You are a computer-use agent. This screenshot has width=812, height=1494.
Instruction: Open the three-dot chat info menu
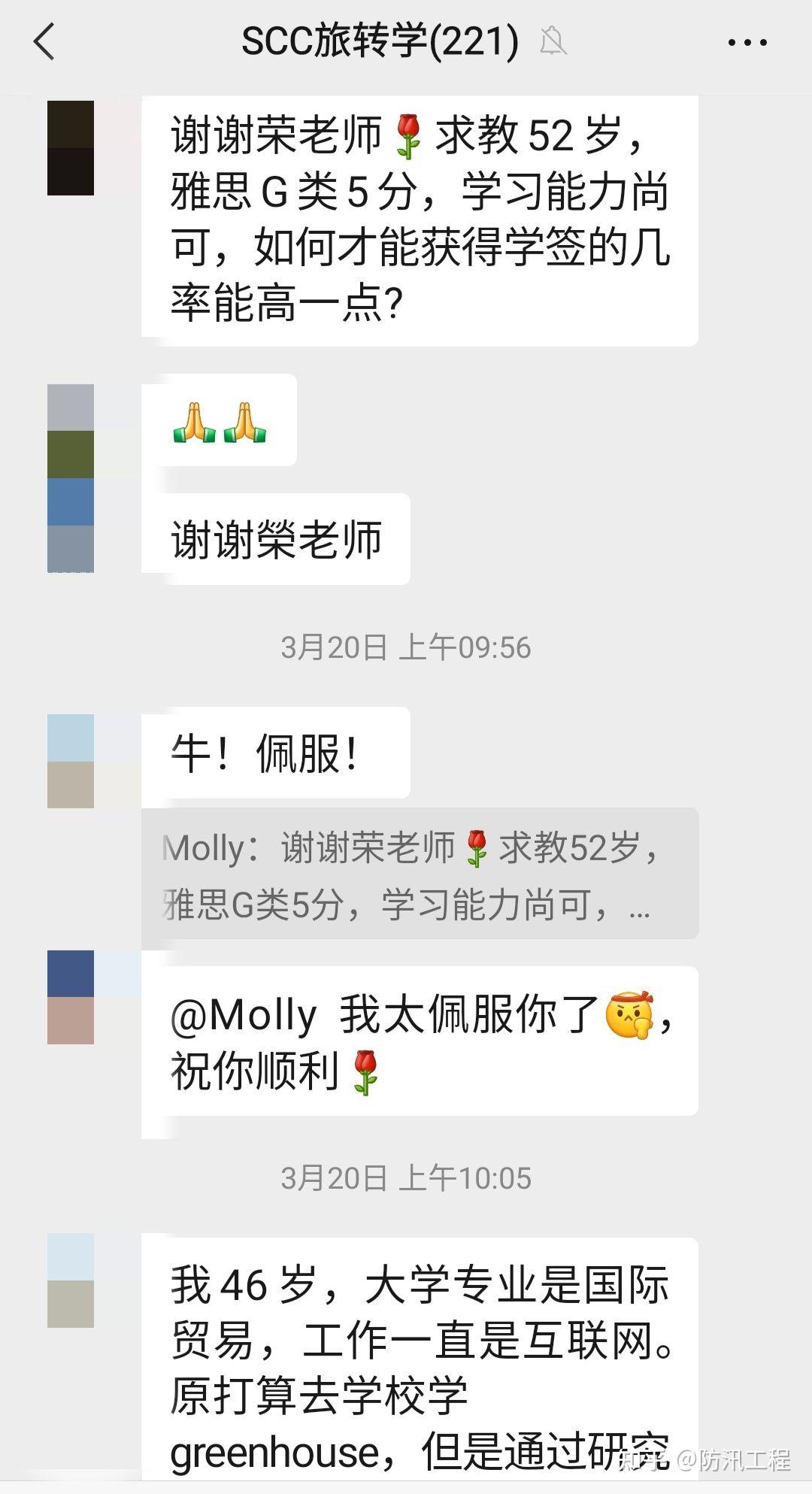[x=747, y=42]
